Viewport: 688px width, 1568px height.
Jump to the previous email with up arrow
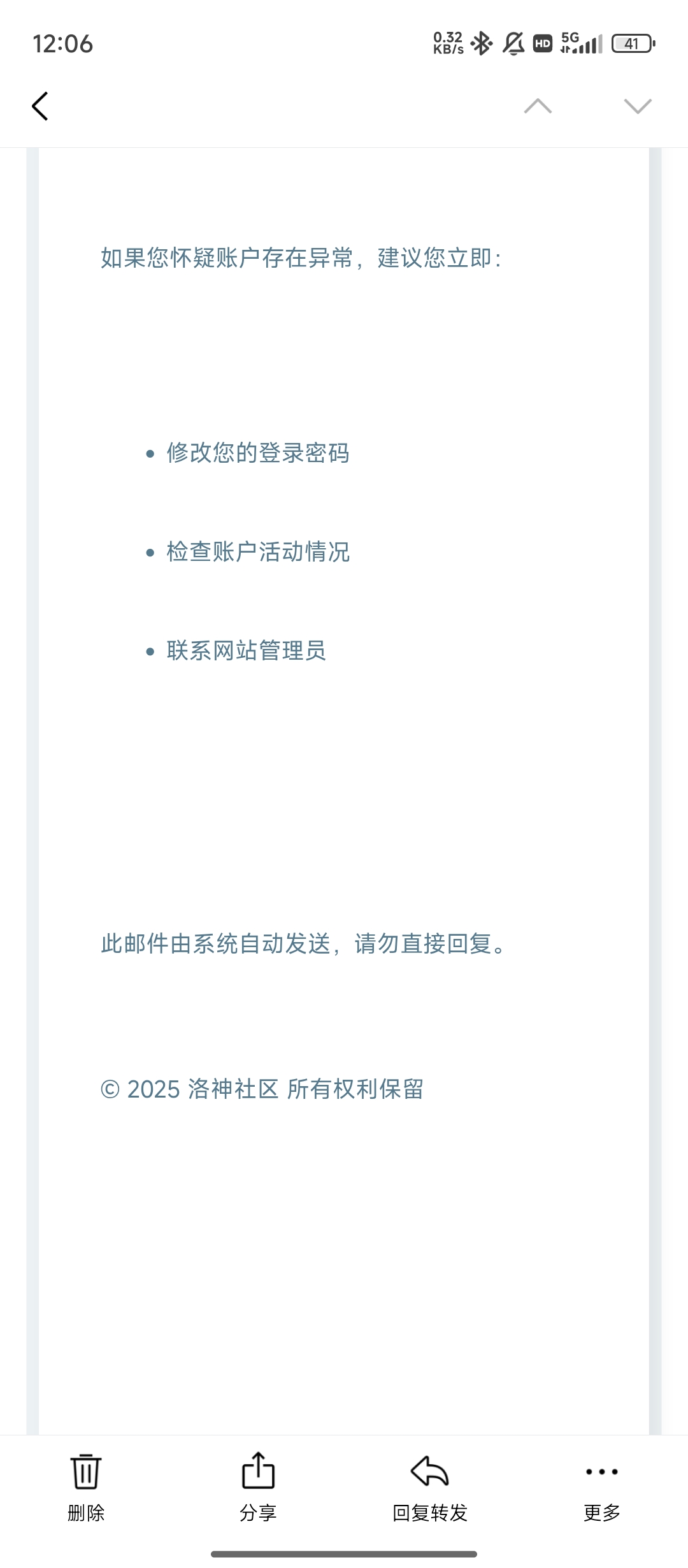538,106
